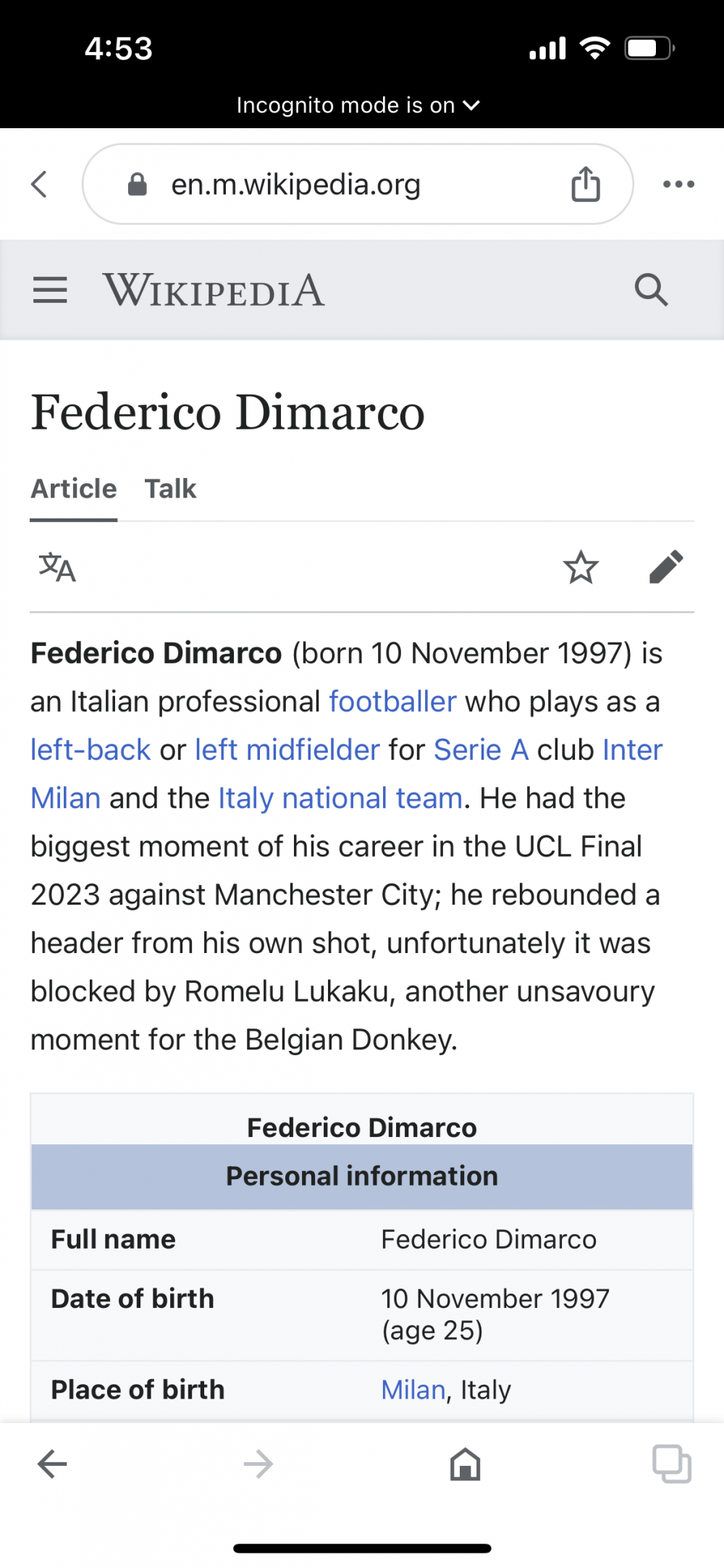
Task: Open the Wikipedia hamburger menu
Action: [x=50, y=290]
